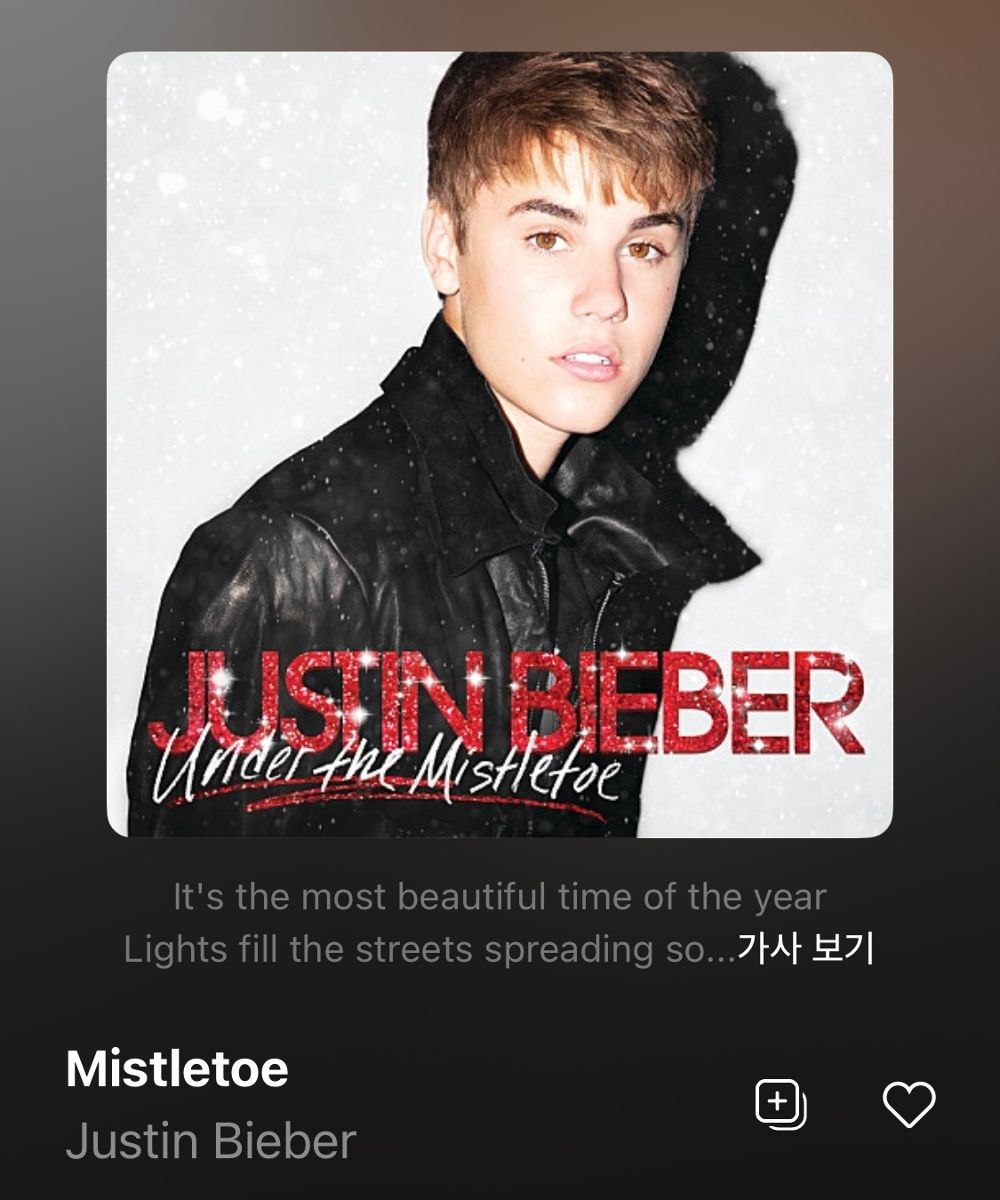This screenshot has width=1000, height=1200.
Task: Add Mistletoe to a playlist
Action: (x=780, y=1104)
